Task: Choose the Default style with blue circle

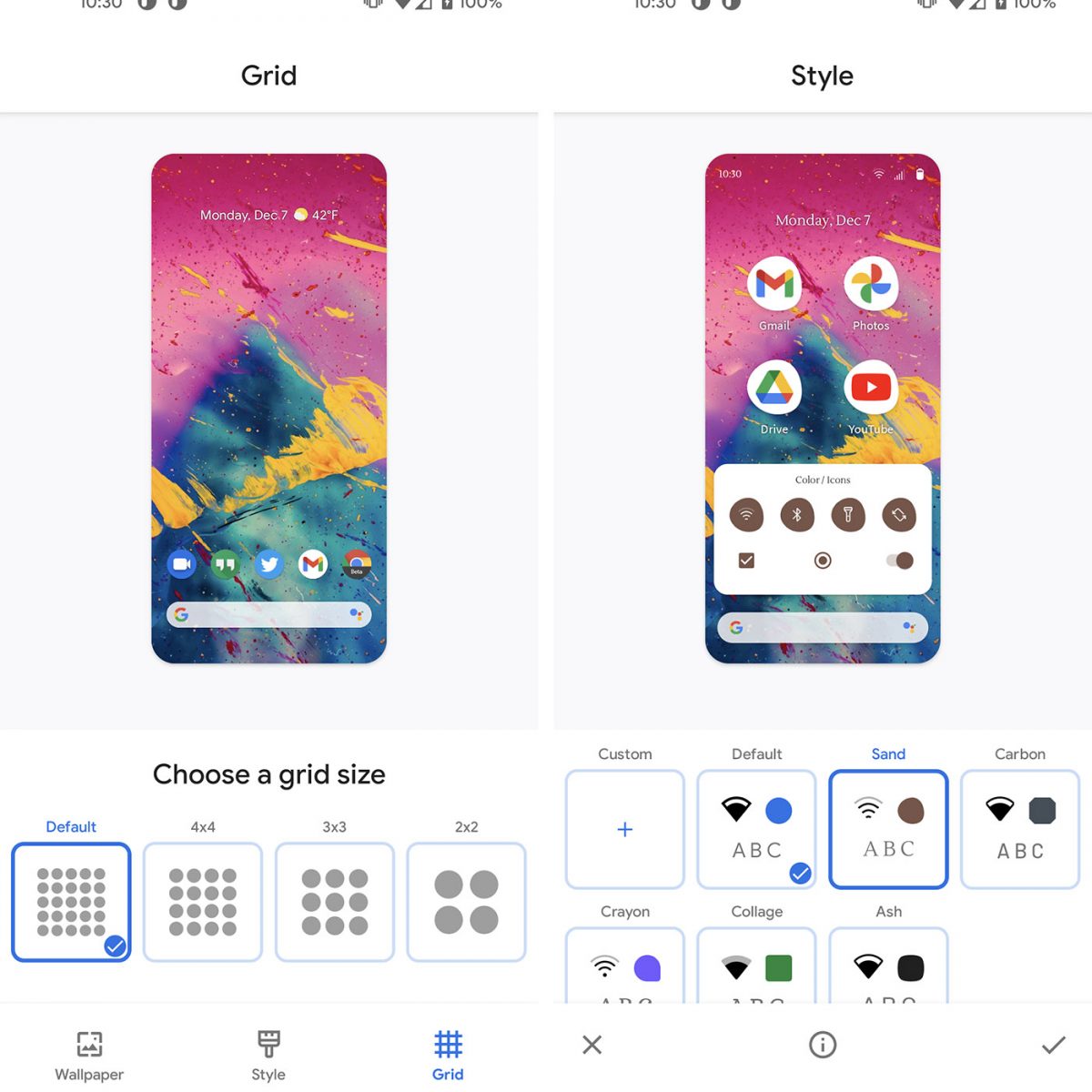Action: [x=756, y=829]
